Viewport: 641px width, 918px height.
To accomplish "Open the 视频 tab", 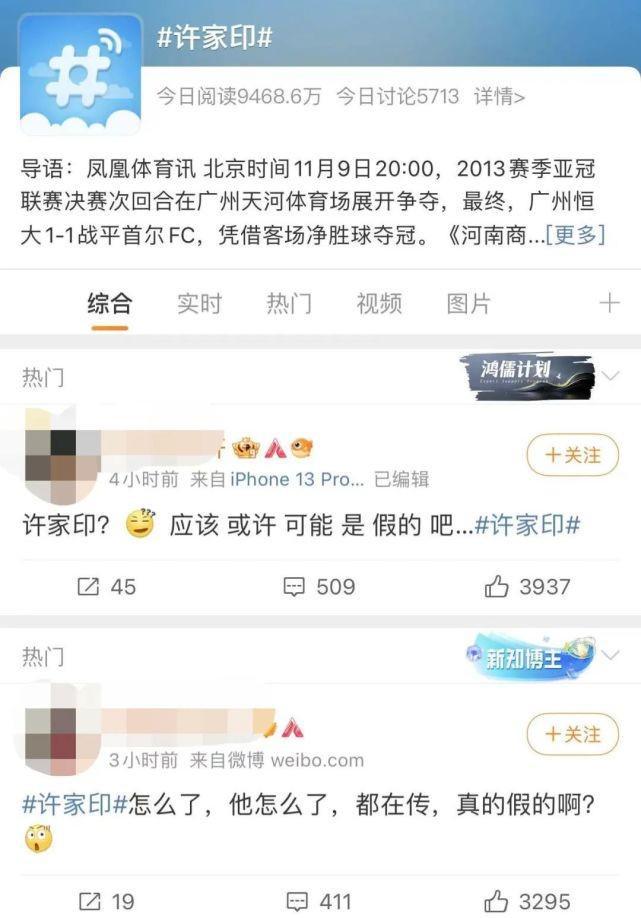I will pos(379,303).
